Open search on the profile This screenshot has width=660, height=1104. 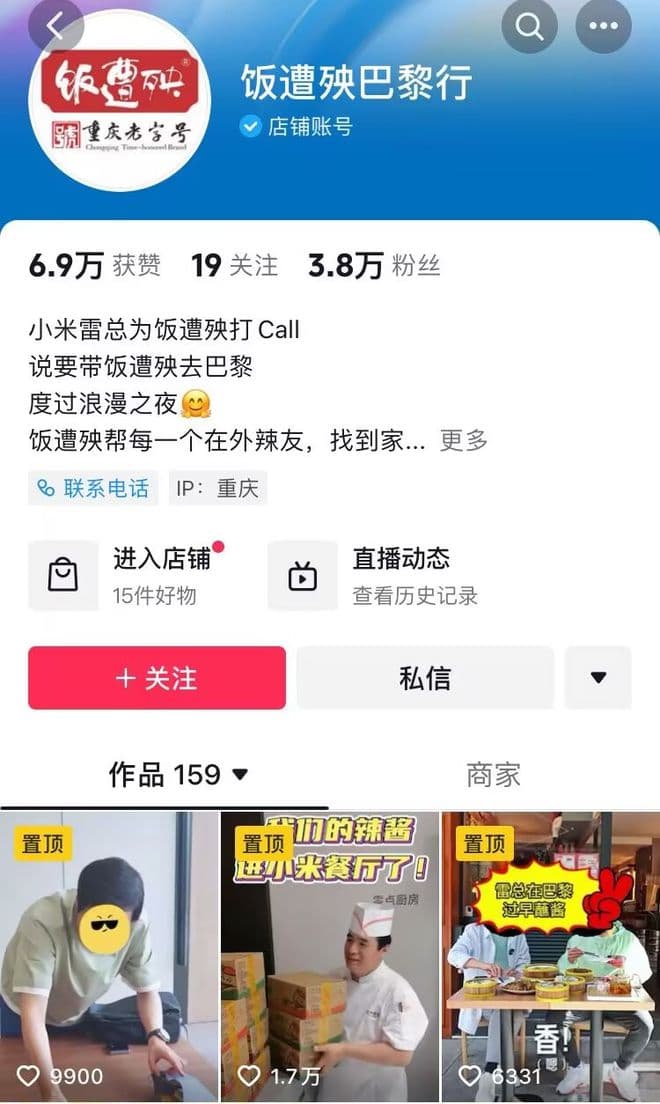(x=529, y=26)
